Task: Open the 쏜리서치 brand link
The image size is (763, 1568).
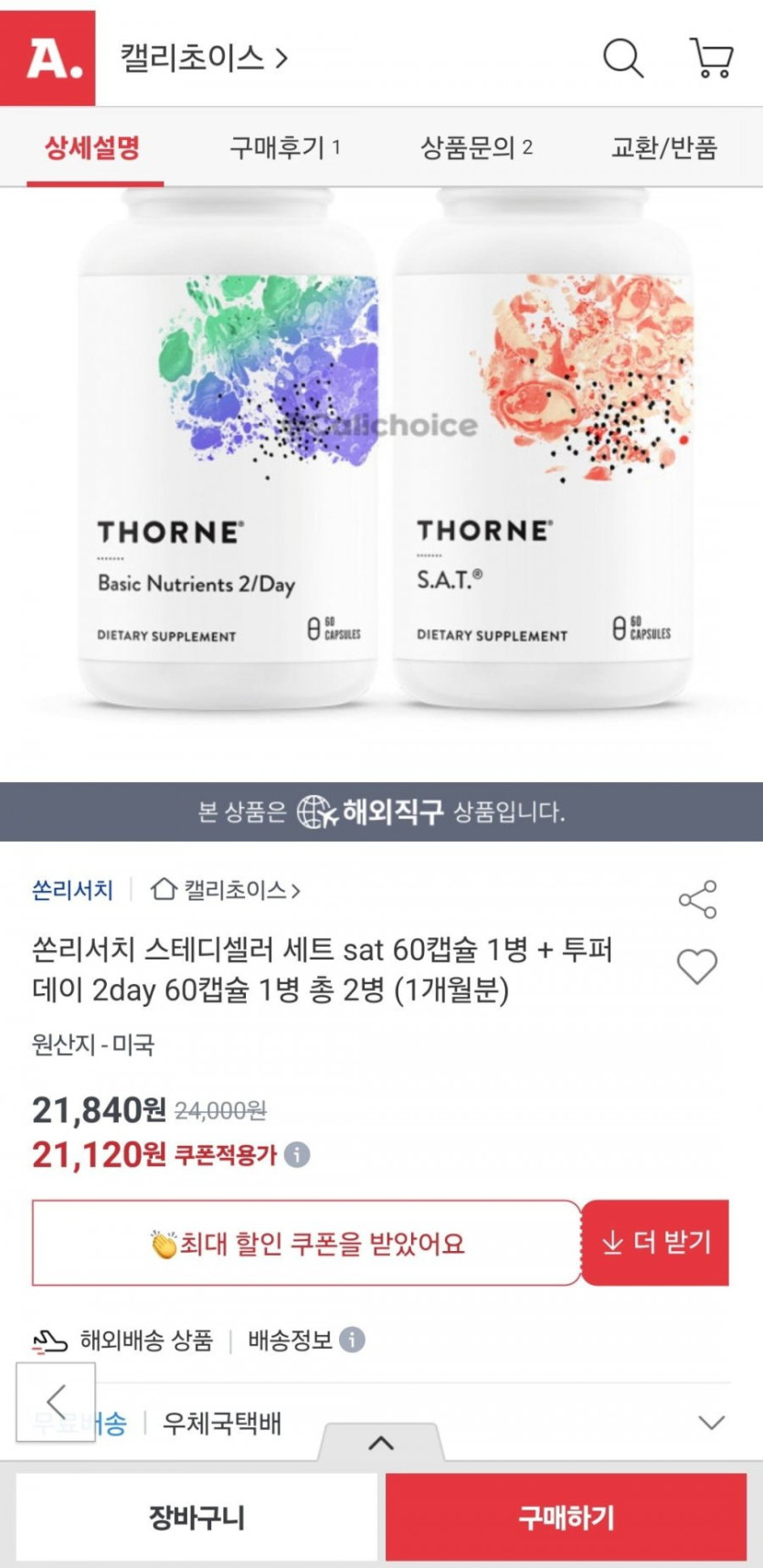Action: [x=72, y=889]
